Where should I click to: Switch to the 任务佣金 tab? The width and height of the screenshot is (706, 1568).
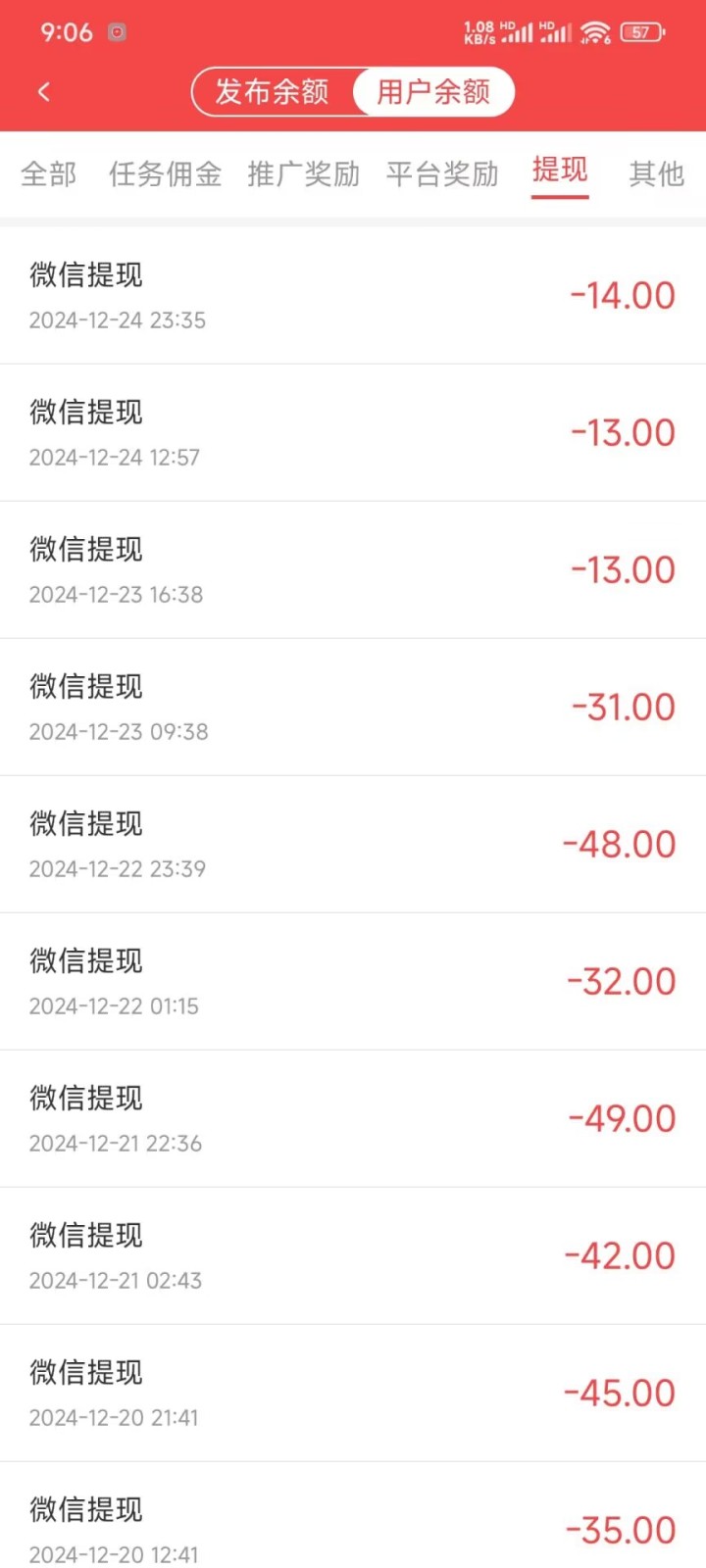click(165, 174)
